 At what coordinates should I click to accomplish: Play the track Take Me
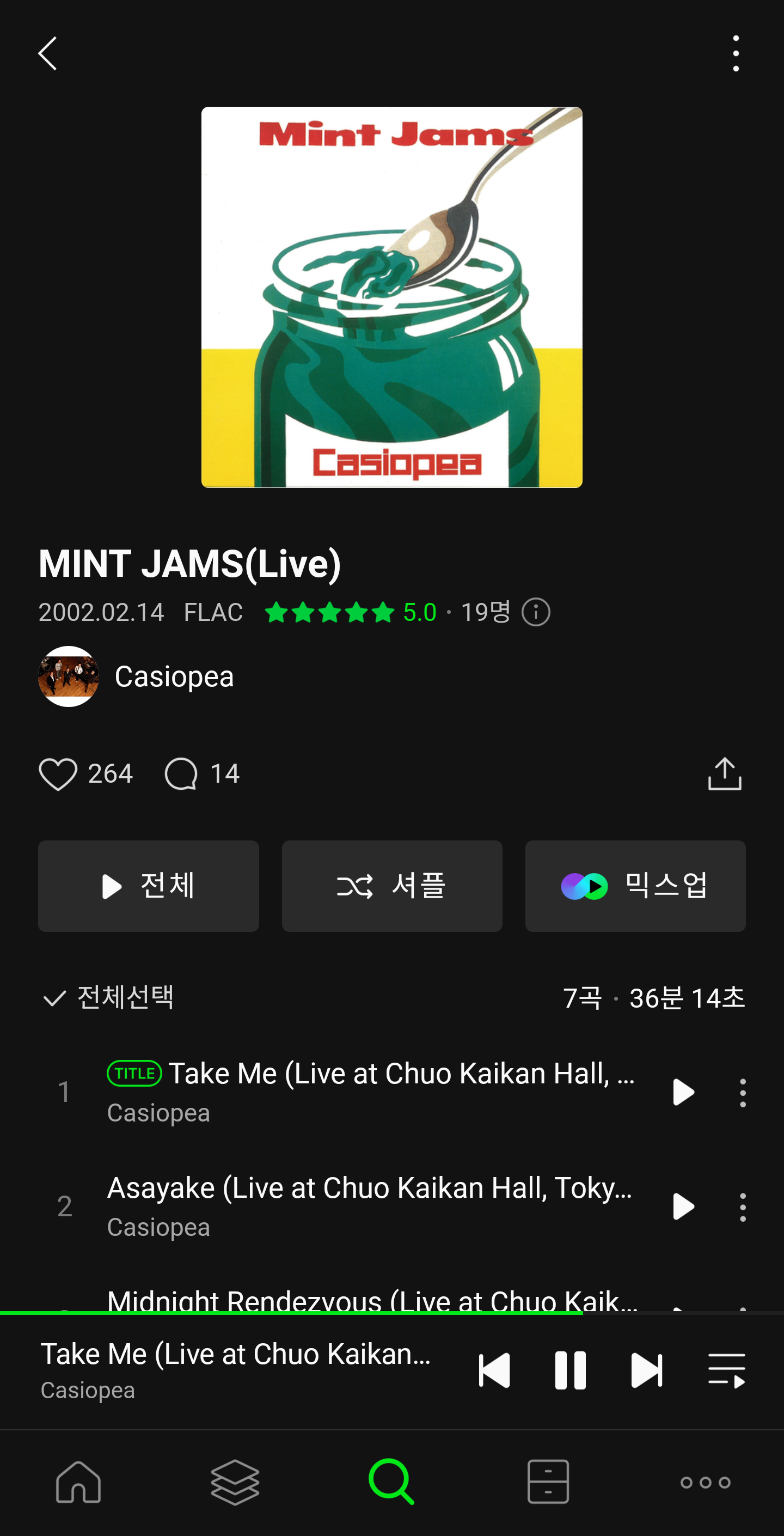pos(683,1093)
